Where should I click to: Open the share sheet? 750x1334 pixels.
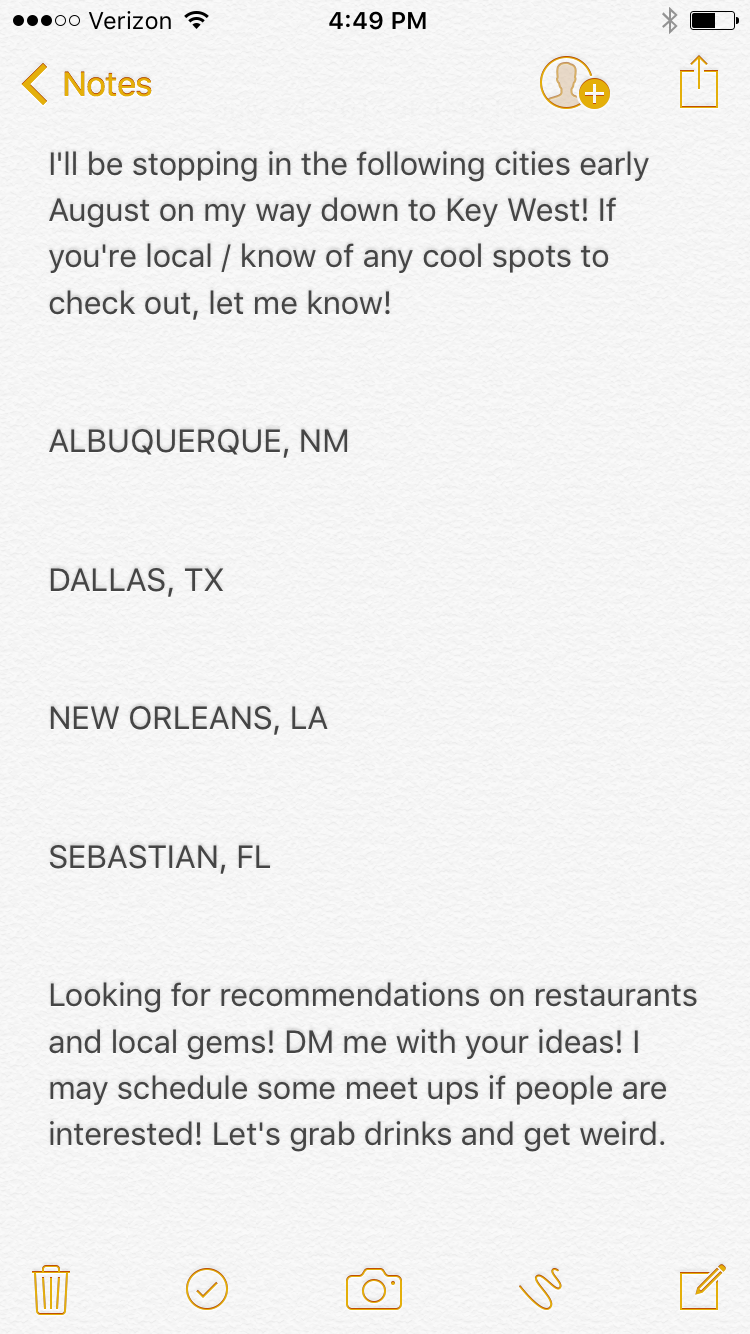pyautogui.click(x=699, y=82)
